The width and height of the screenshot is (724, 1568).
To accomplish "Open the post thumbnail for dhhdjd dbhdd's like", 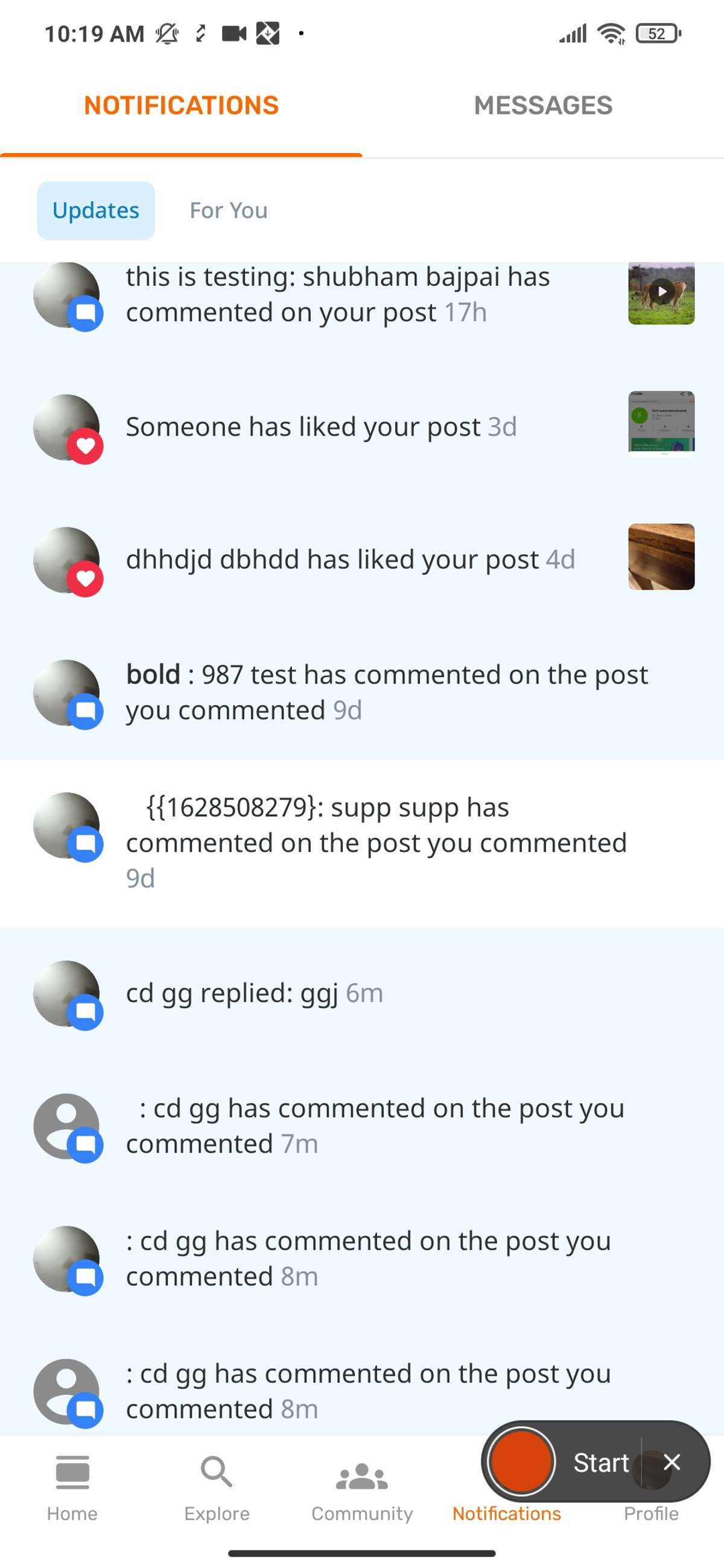I will click(x=661, y=557).
